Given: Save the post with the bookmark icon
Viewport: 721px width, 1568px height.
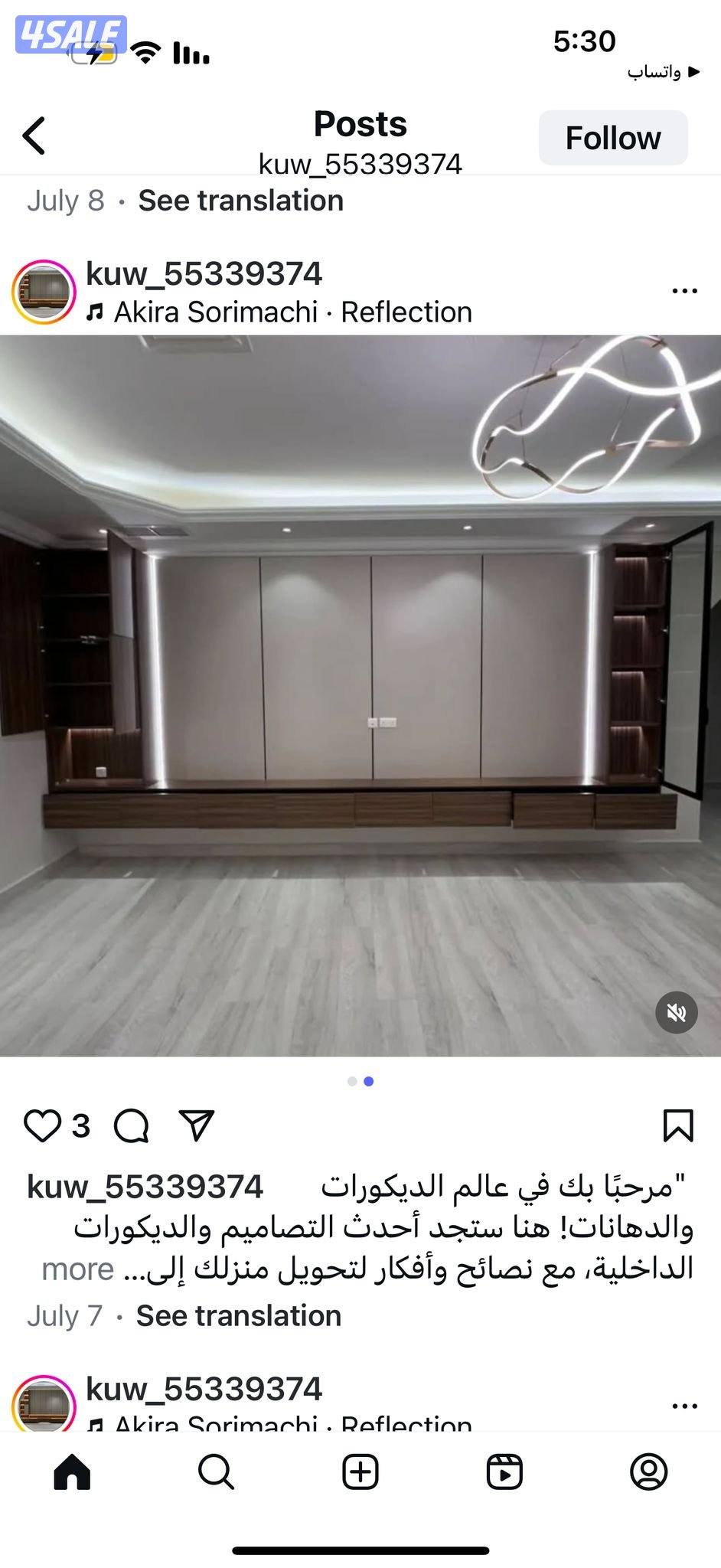Looking at the screenshot, I should [x=677, y=1125].
